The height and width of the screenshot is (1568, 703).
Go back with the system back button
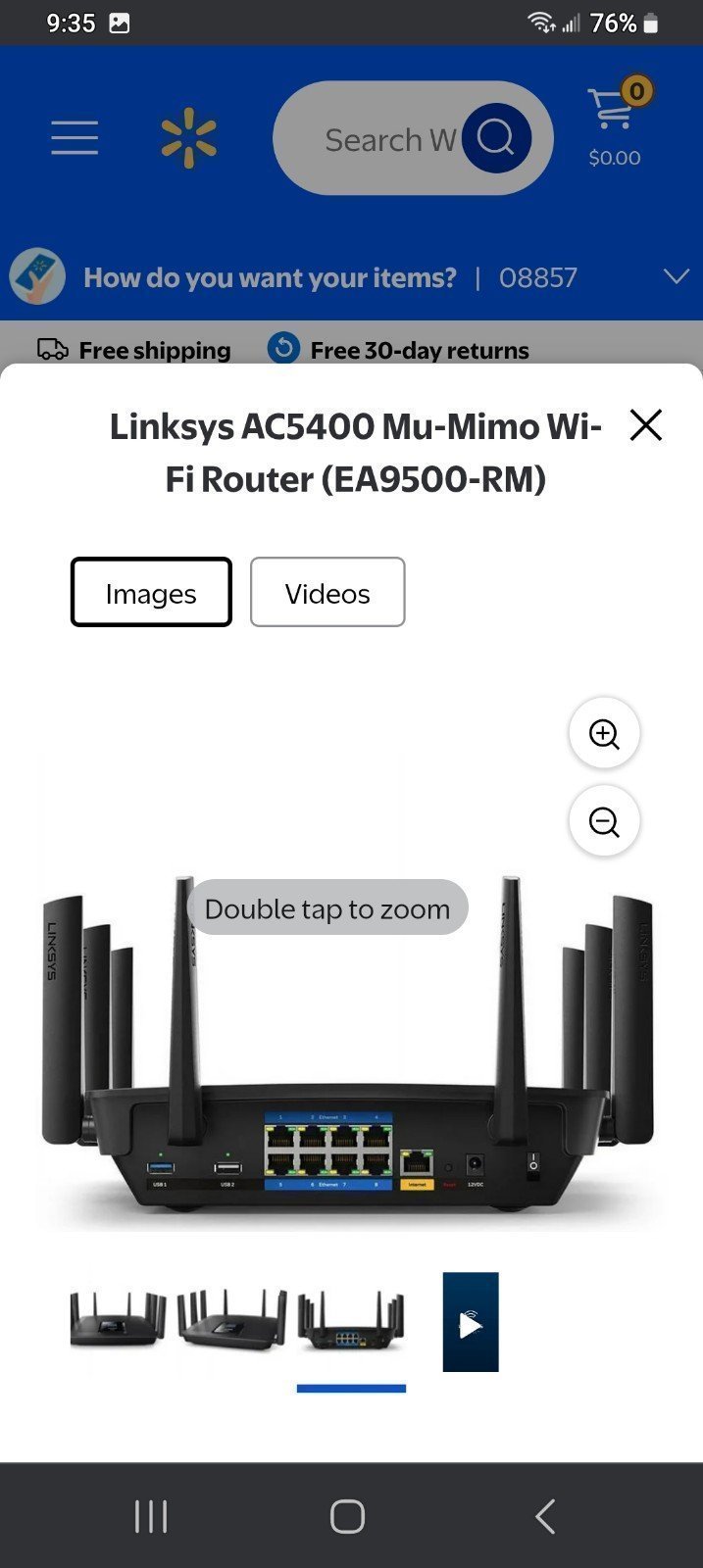[545, 1516]
